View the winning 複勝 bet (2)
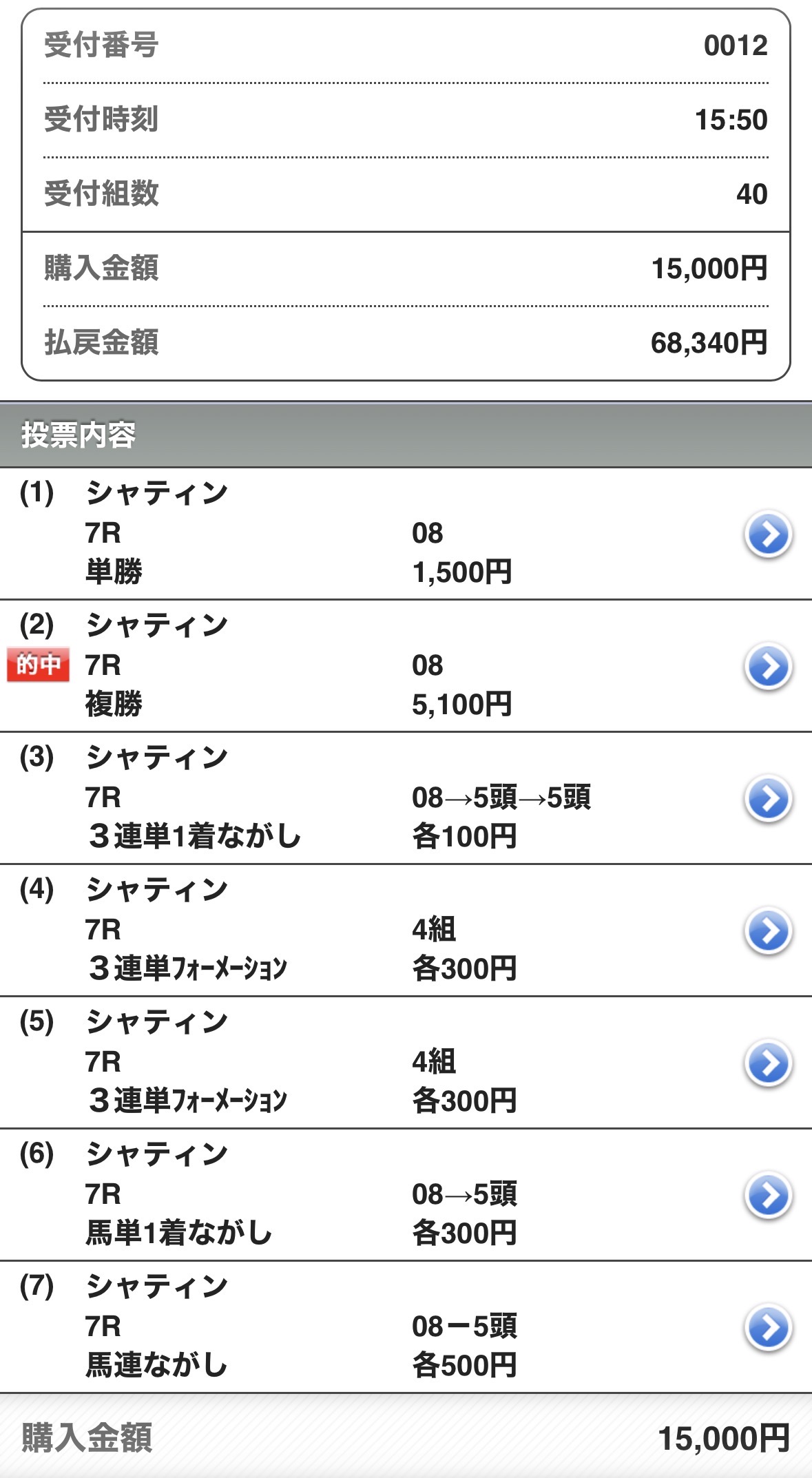The height and width of the screenshot is (1478, 812). pos(768,666)
